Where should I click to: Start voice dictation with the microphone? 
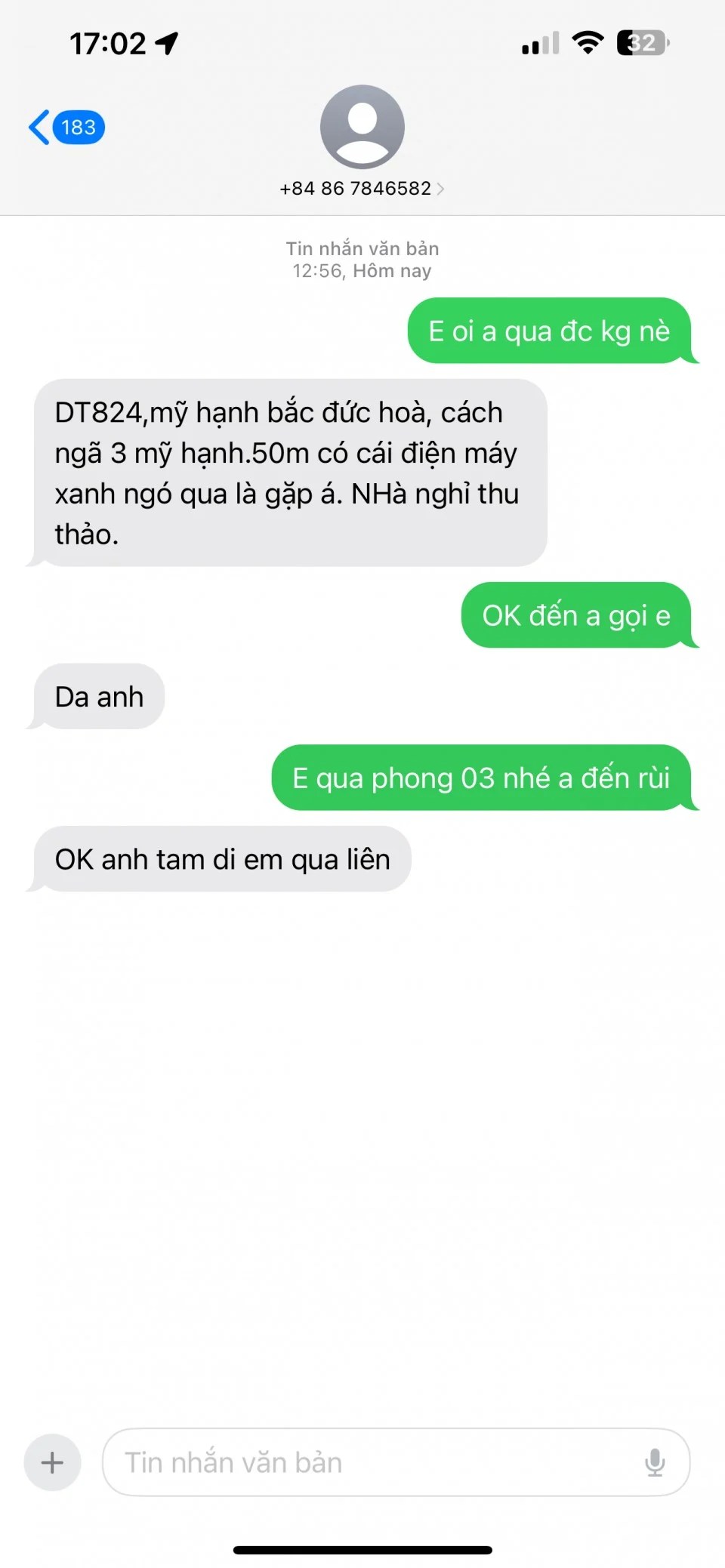coord(655,1462)
